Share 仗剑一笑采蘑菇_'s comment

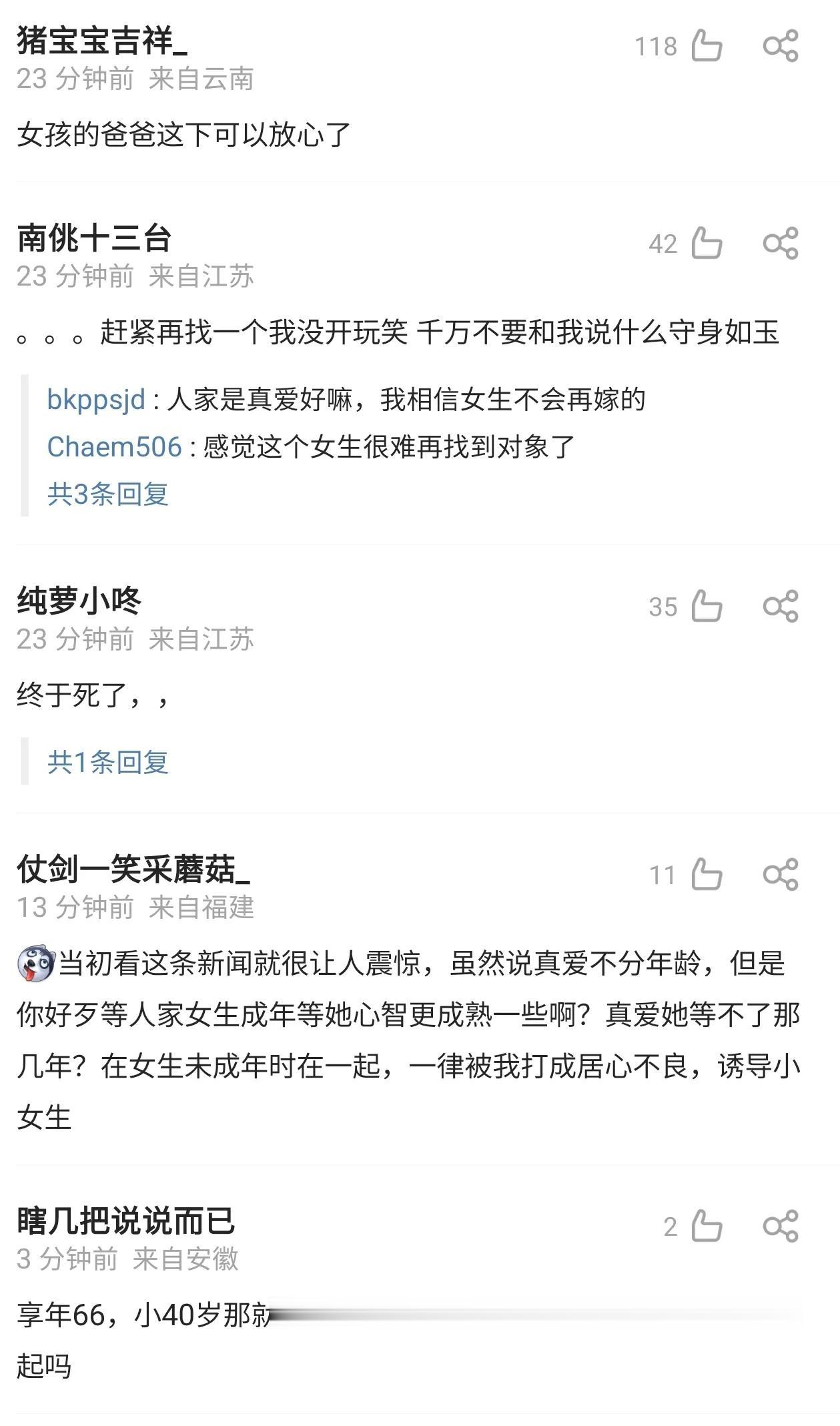(780, 874)
